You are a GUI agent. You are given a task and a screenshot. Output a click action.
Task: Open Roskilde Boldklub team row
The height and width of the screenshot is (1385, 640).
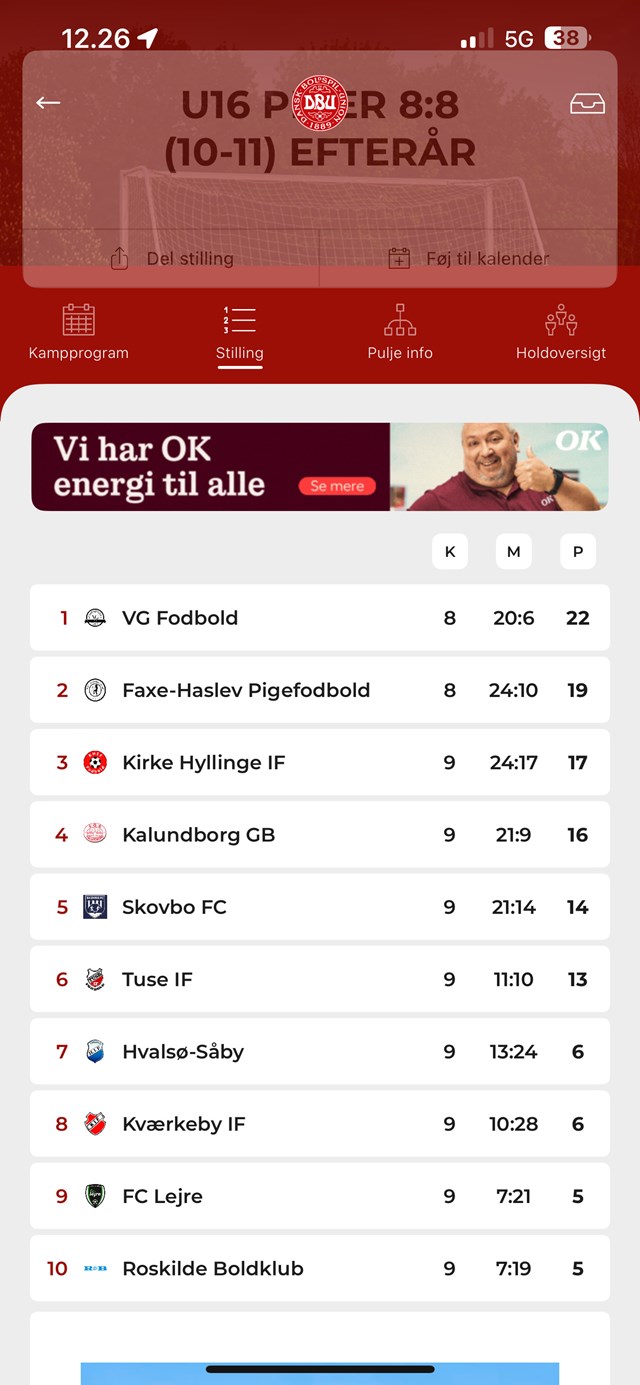point(319,1268)
